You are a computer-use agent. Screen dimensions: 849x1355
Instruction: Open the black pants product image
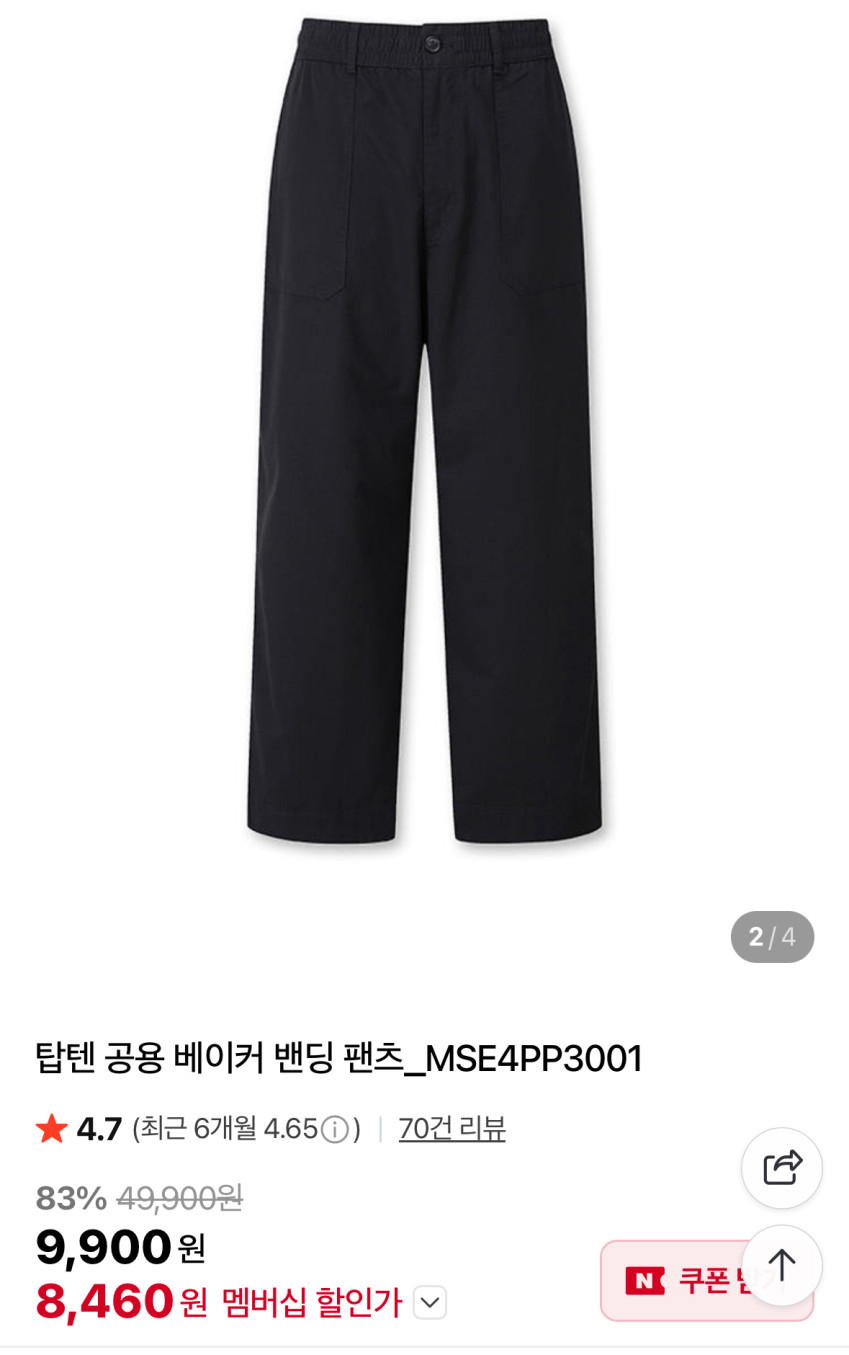(x=424, y=430)
